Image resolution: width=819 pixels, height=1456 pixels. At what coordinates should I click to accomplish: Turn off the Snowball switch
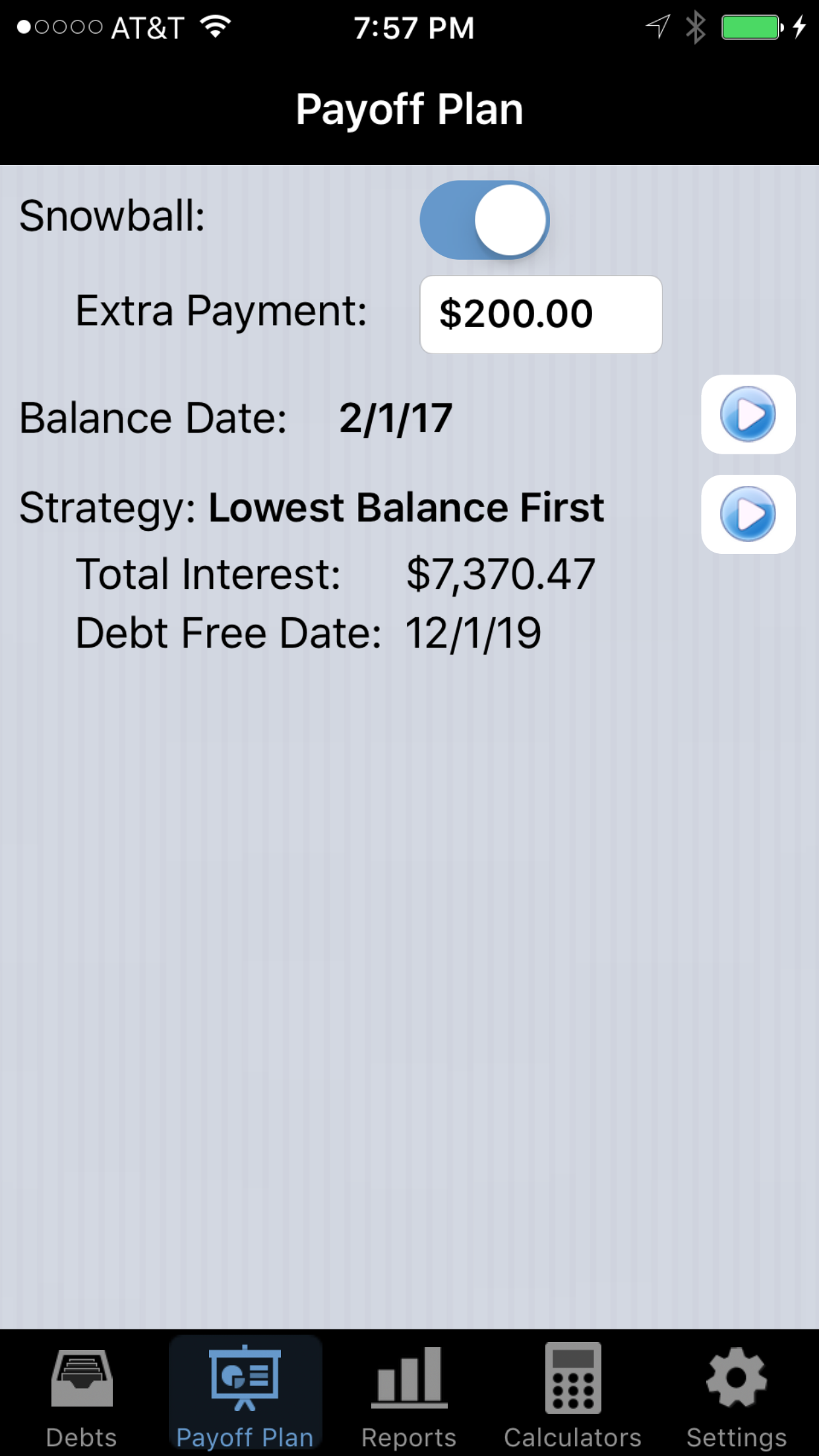click(485, 220)
